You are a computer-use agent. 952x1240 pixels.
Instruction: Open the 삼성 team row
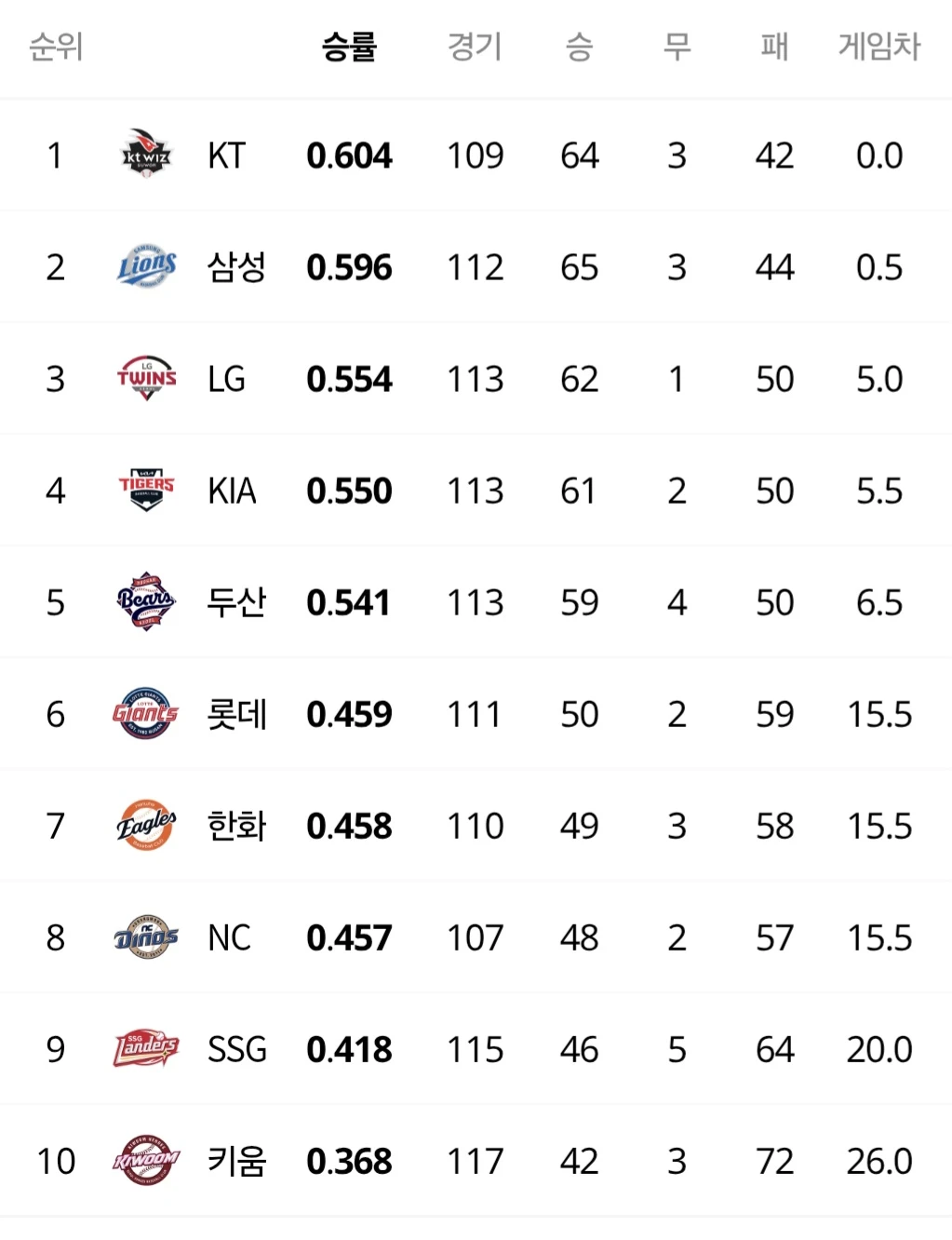click(x=476, y=267)
